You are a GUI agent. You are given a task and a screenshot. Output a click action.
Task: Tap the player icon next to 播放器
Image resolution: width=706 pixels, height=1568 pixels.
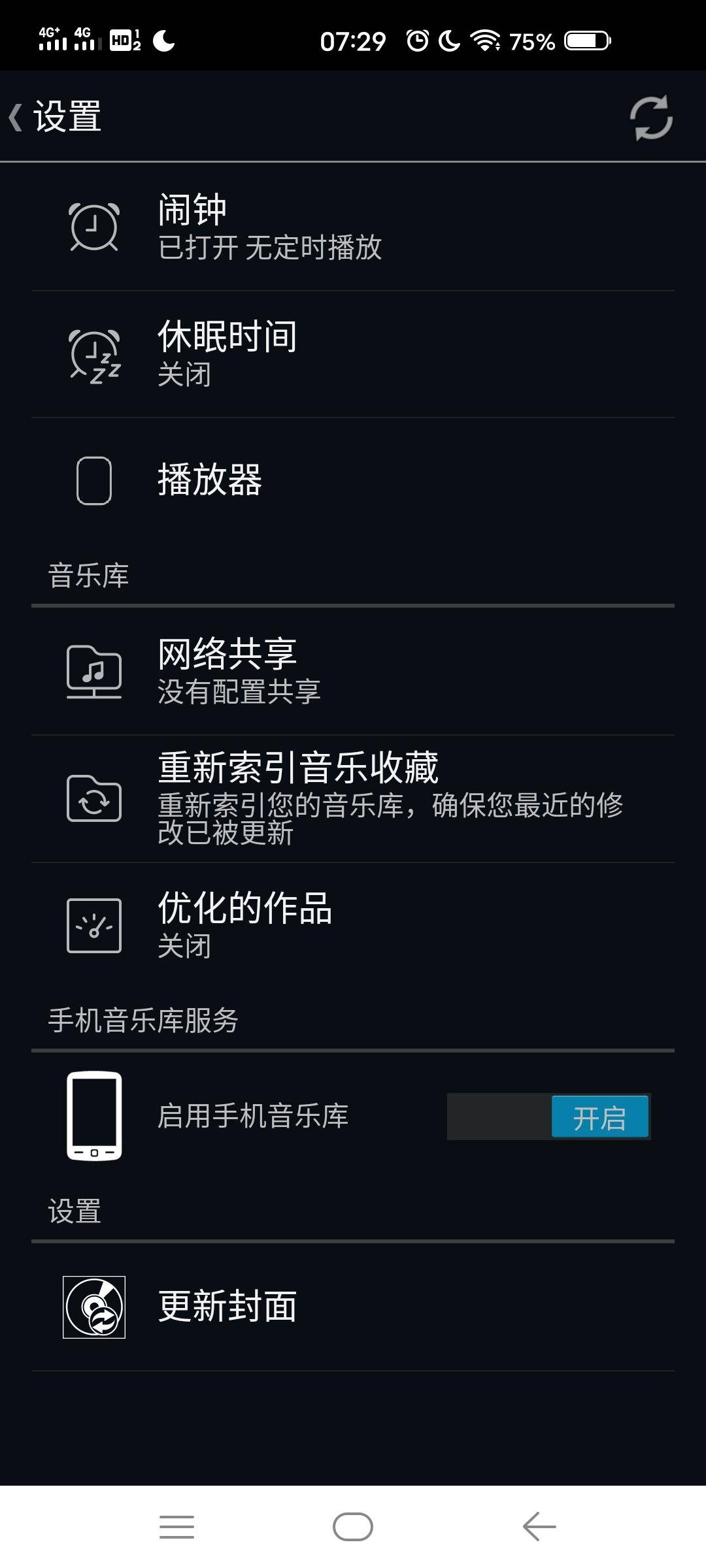tap(93, 482)
